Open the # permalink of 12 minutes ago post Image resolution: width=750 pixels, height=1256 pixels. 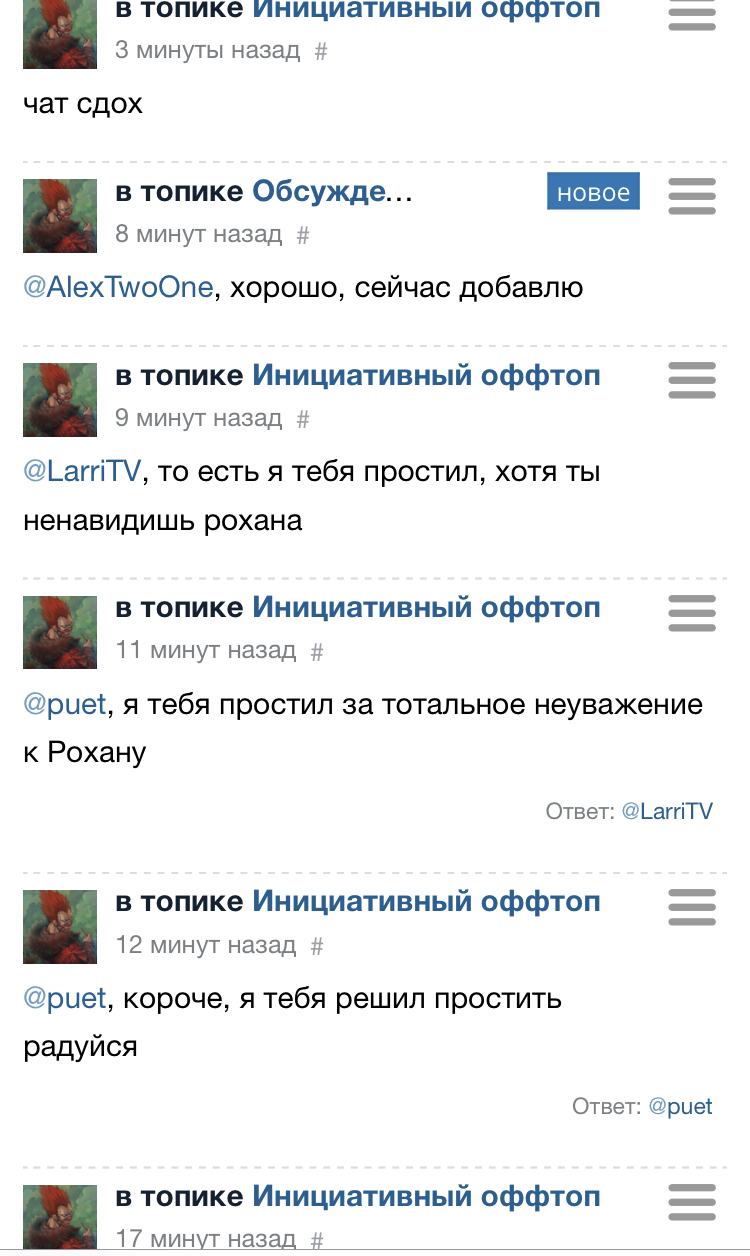coord(318,945)
